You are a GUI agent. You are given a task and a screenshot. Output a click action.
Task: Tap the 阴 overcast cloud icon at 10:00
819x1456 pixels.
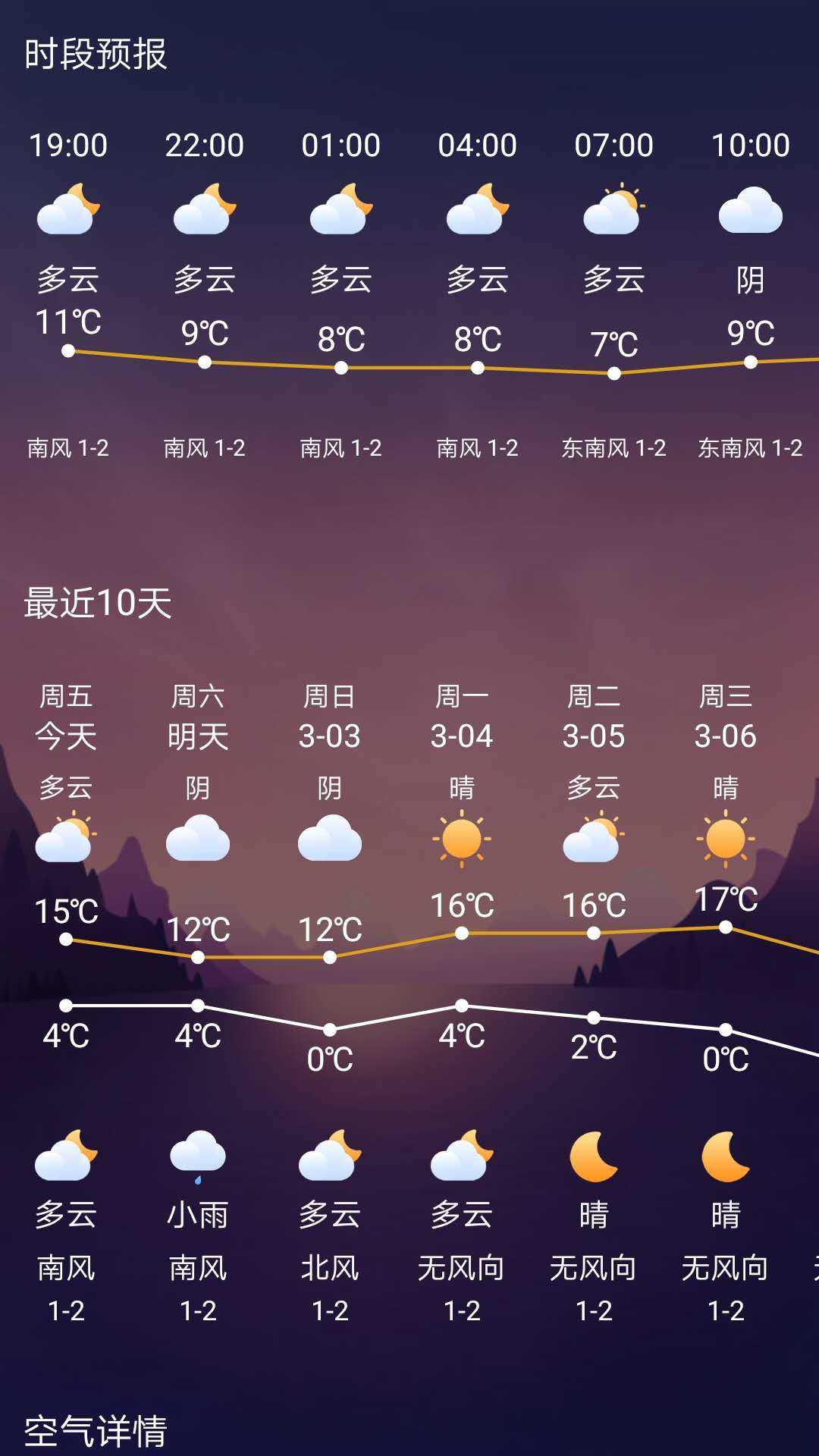[x=749, y=212]
